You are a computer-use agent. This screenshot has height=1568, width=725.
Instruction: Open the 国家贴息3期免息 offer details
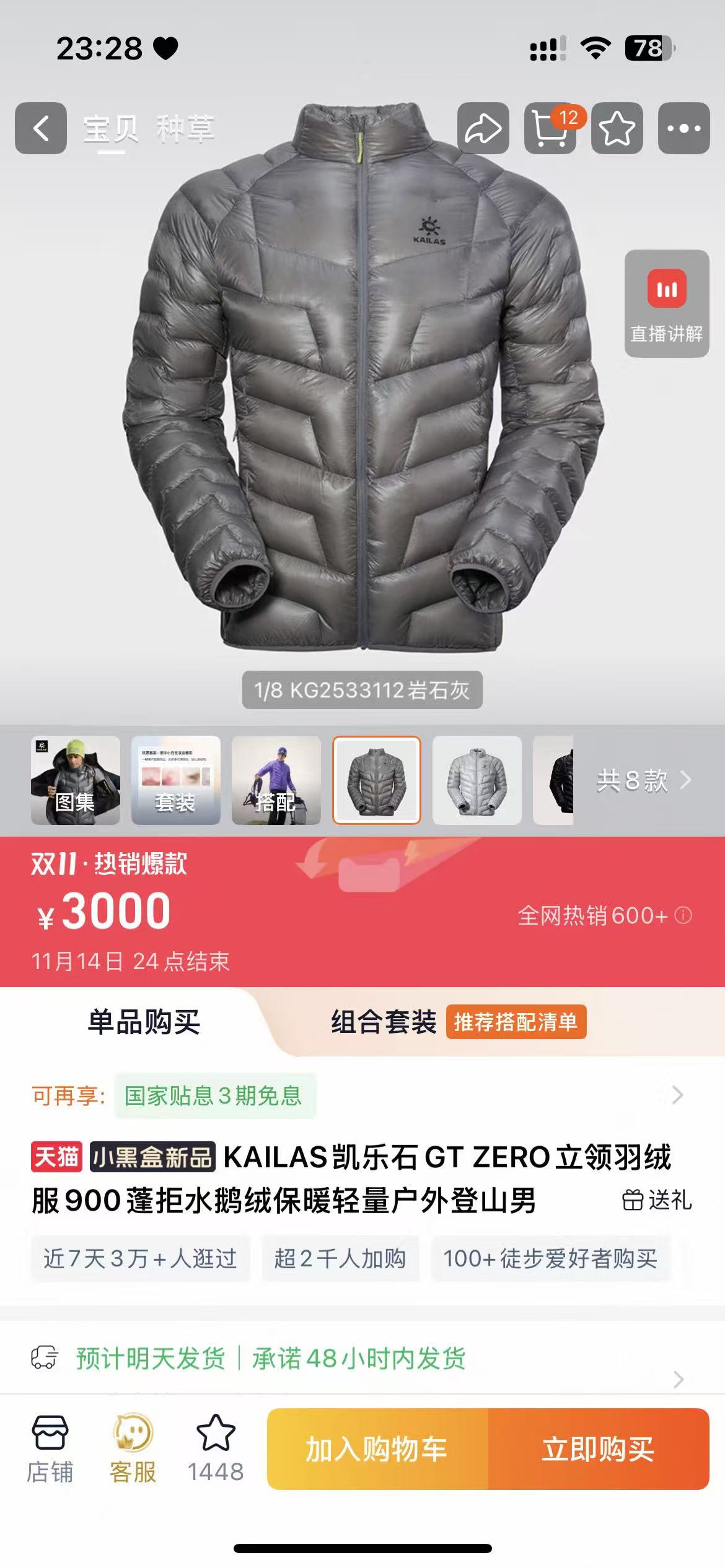click(214, 1095)
